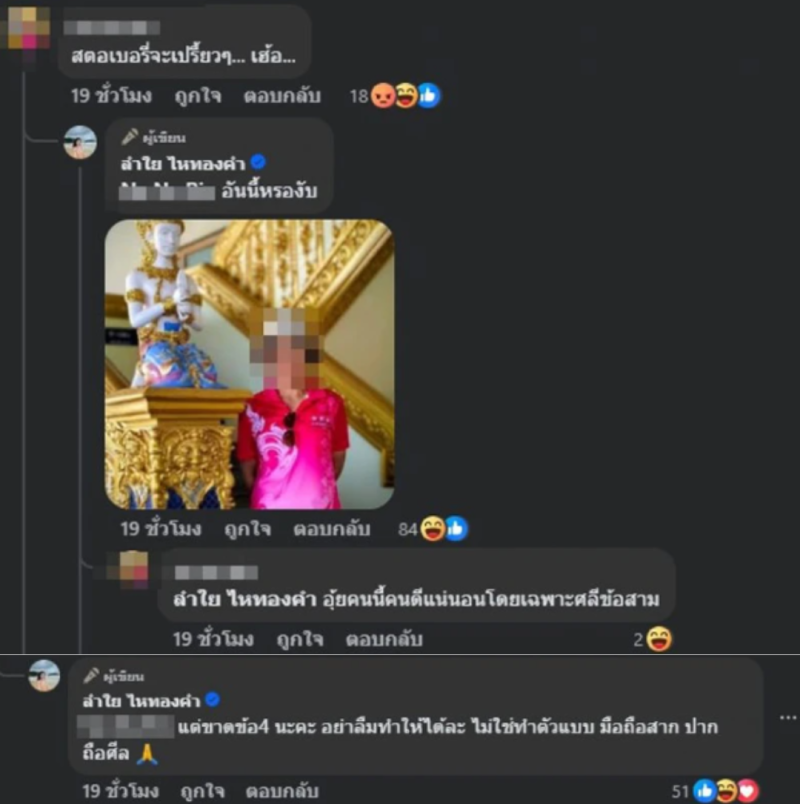View the 18 reactions on the สตอเบอรี่ comment
Screen dimensions: 800x804
pos(395,96)
